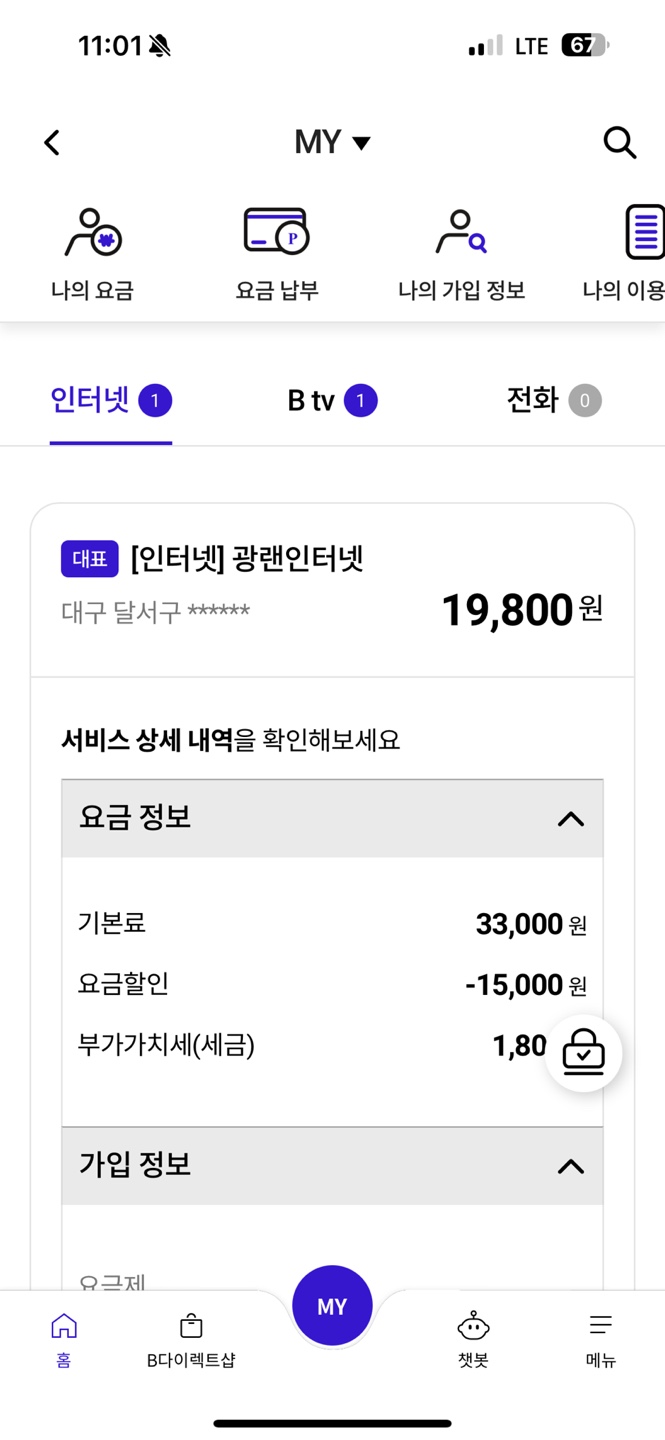Open 메뉴 in bottom navigation
Viewport: 665px width, 1440px height.
click(x=600, y=1340)
